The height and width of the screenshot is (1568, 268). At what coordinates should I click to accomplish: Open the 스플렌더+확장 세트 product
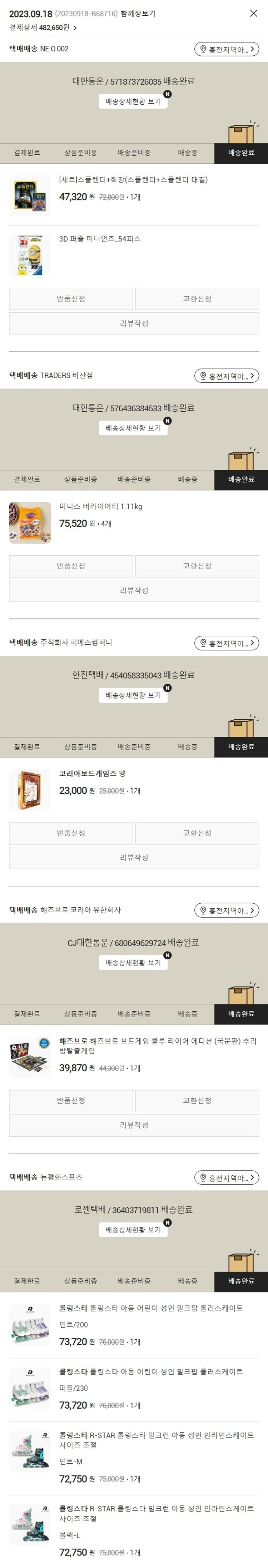pos(133,180)
